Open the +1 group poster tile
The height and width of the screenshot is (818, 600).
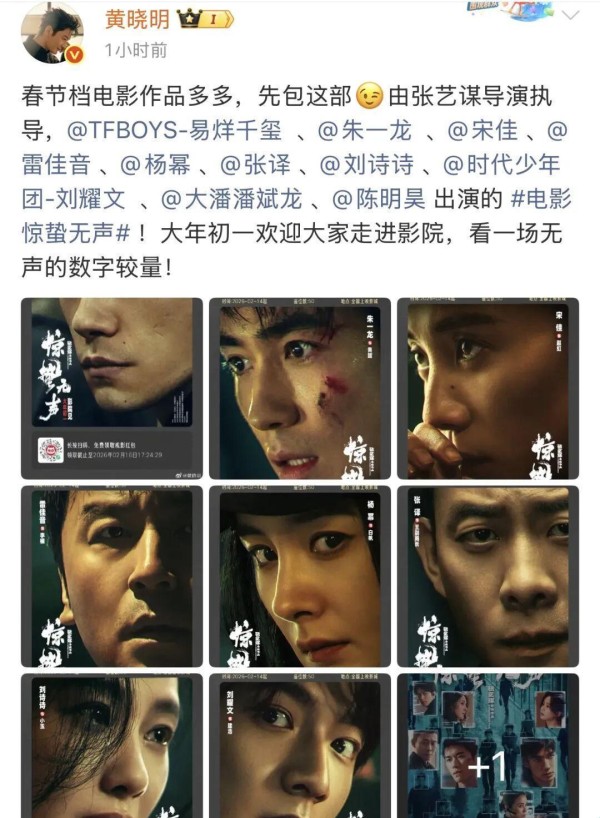(x=488, y=746)
